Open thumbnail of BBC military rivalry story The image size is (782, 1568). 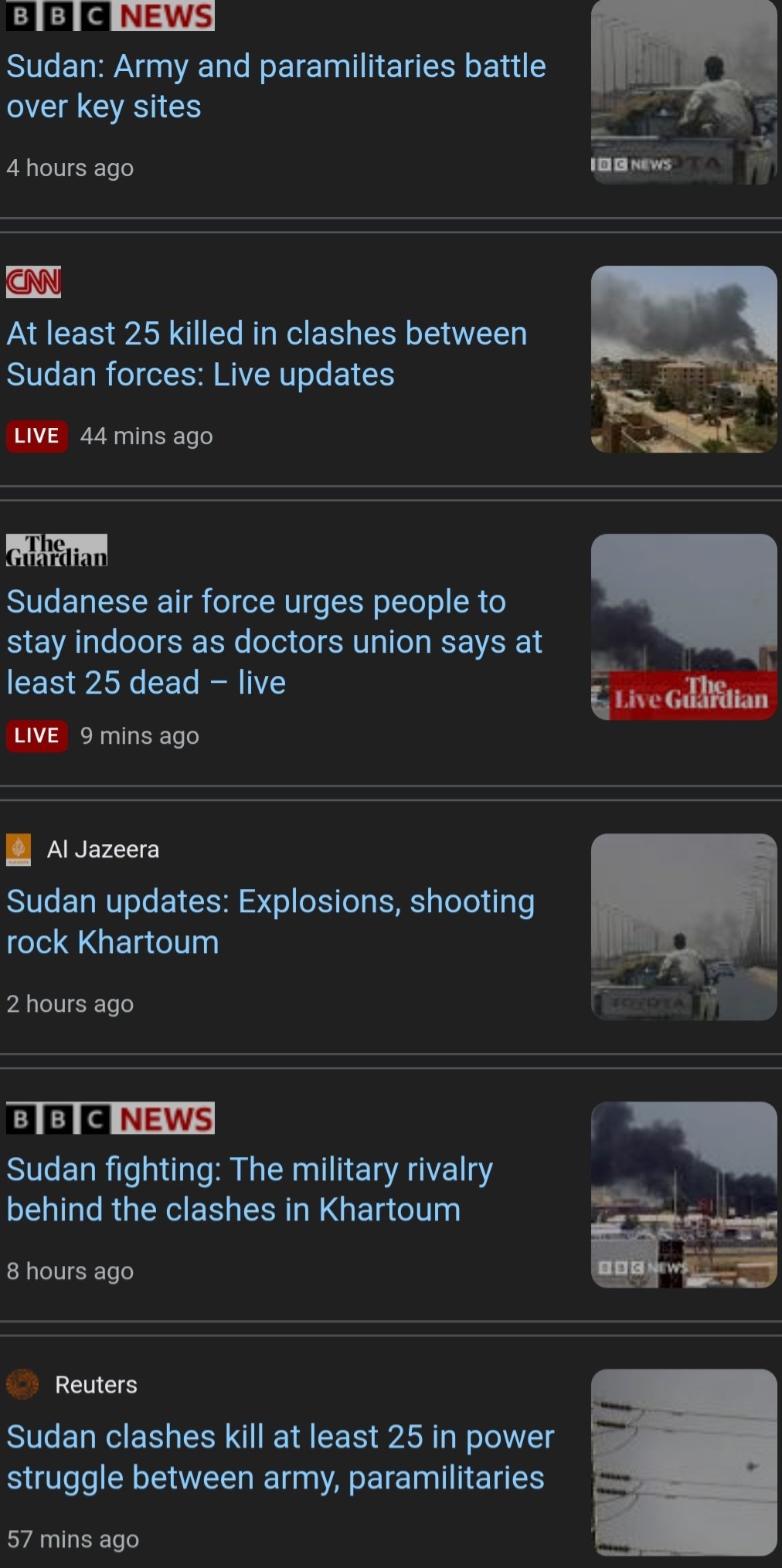(x=684, y=1194)
